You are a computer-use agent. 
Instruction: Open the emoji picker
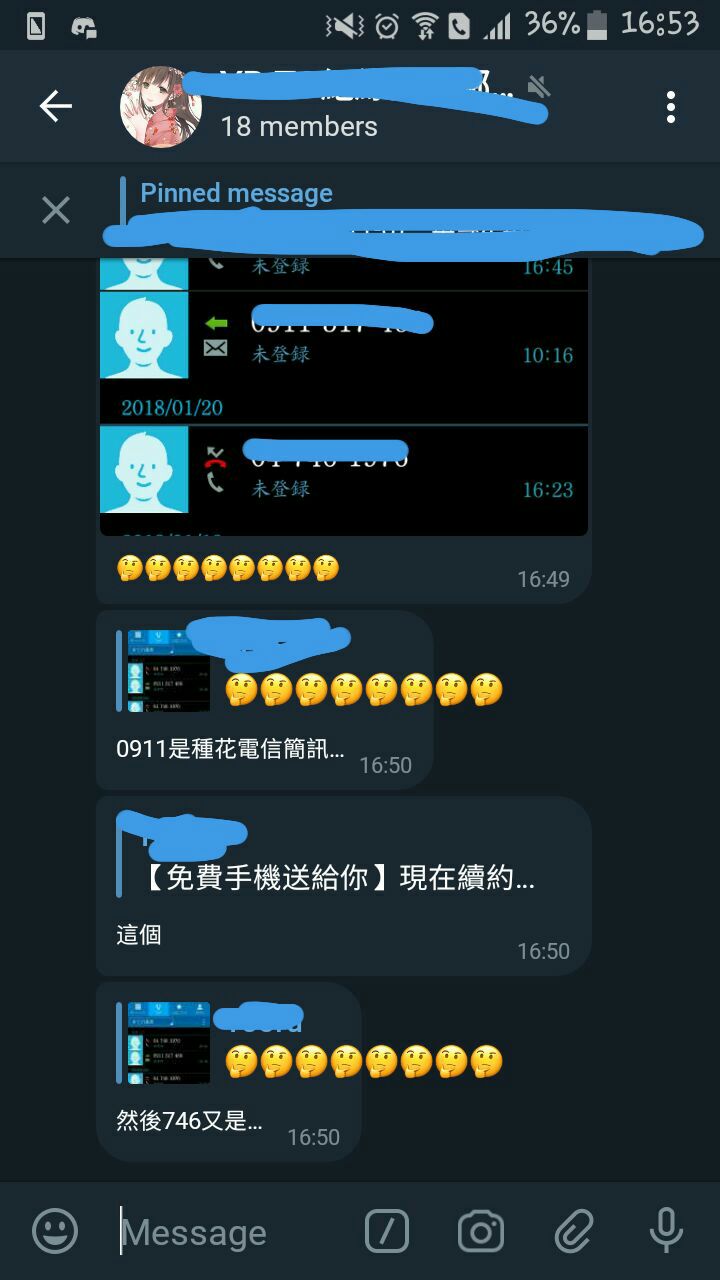click(x=55, y=1231)
